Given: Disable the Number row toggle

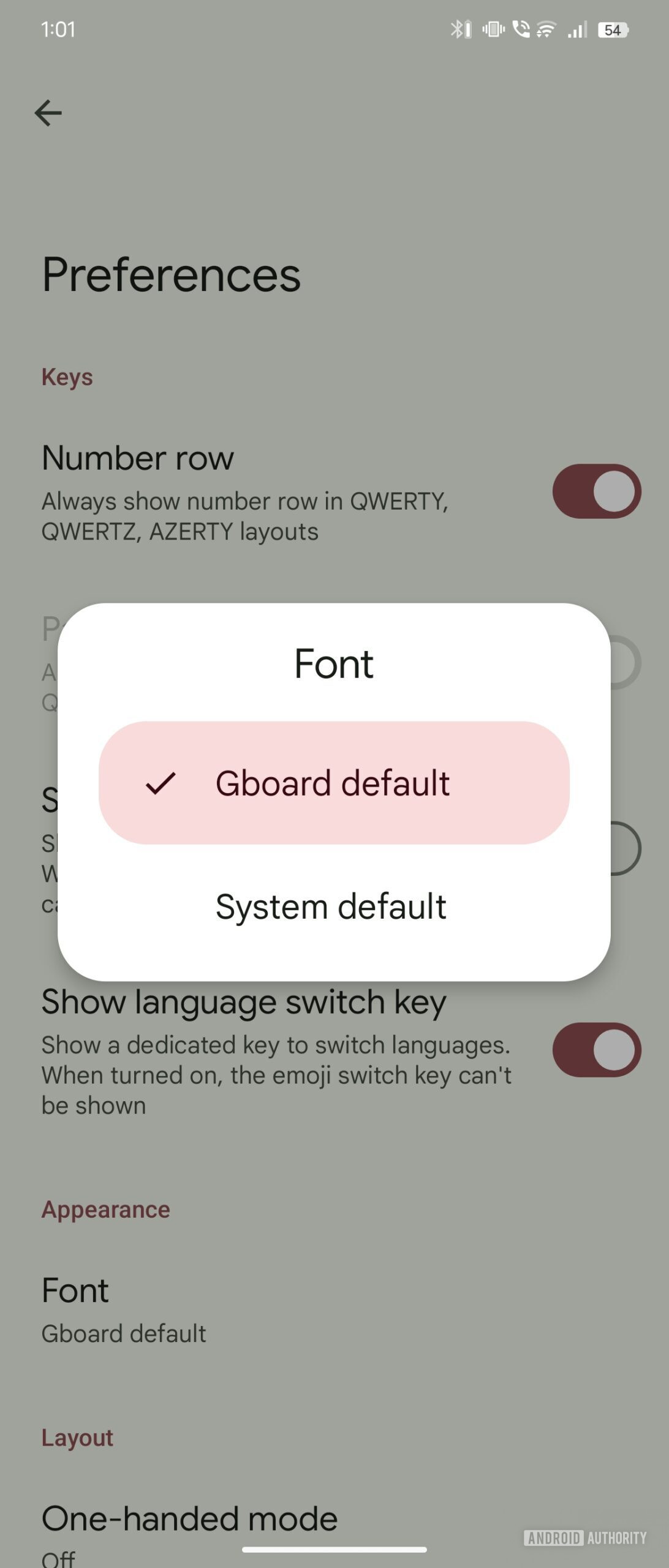Looking at the screenshot, I should pos(597,490).
